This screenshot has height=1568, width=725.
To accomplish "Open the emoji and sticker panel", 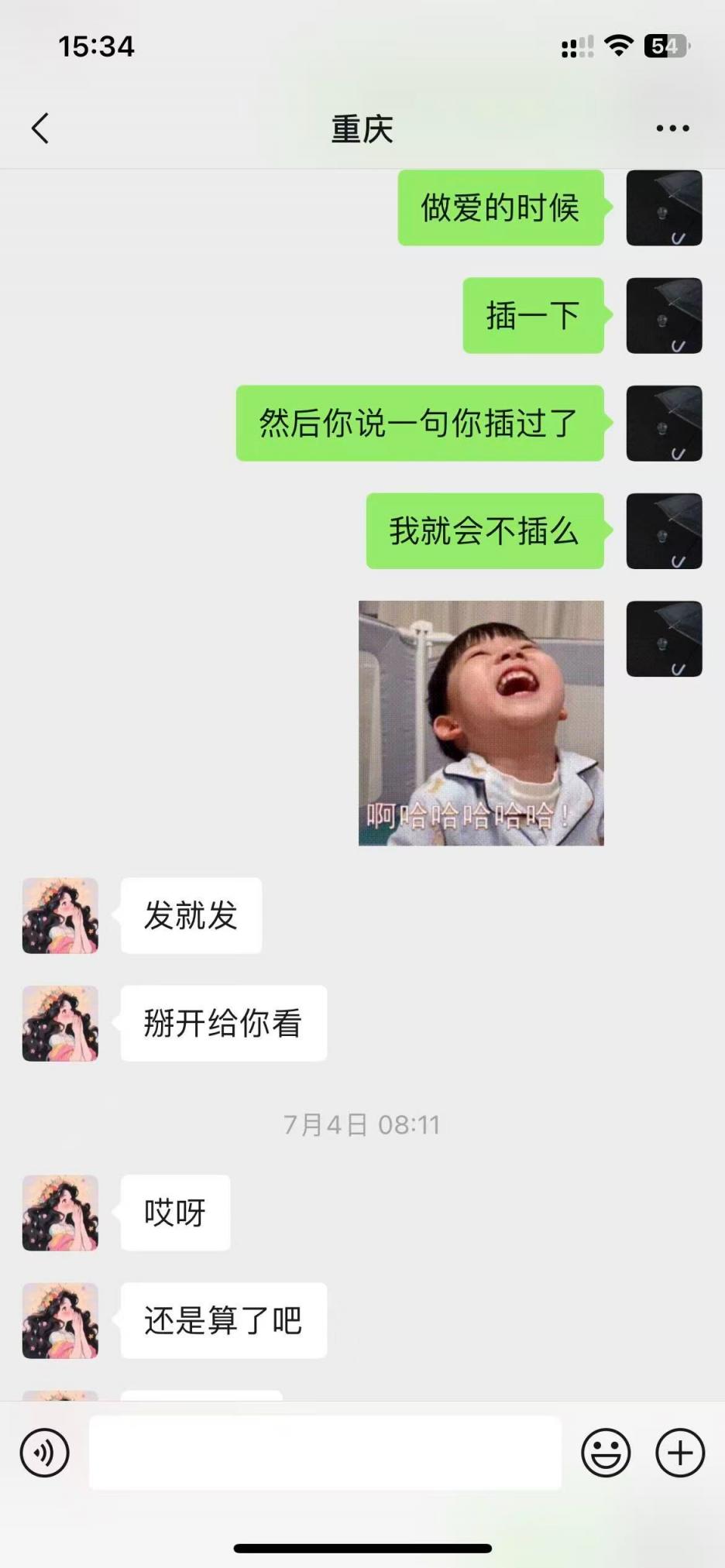I will (x=606, y=1453).
